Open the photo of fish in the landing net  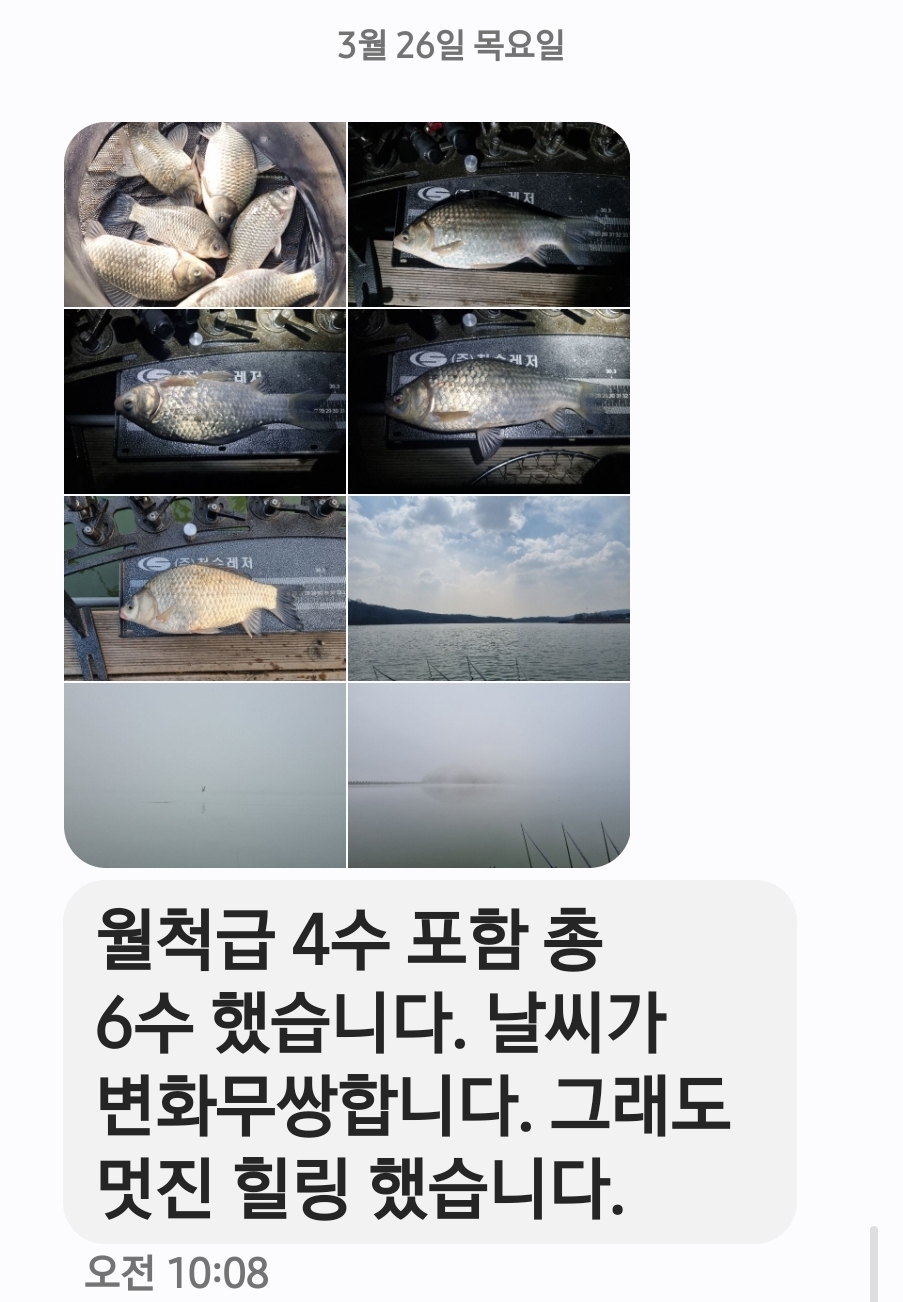pos(204,212)
